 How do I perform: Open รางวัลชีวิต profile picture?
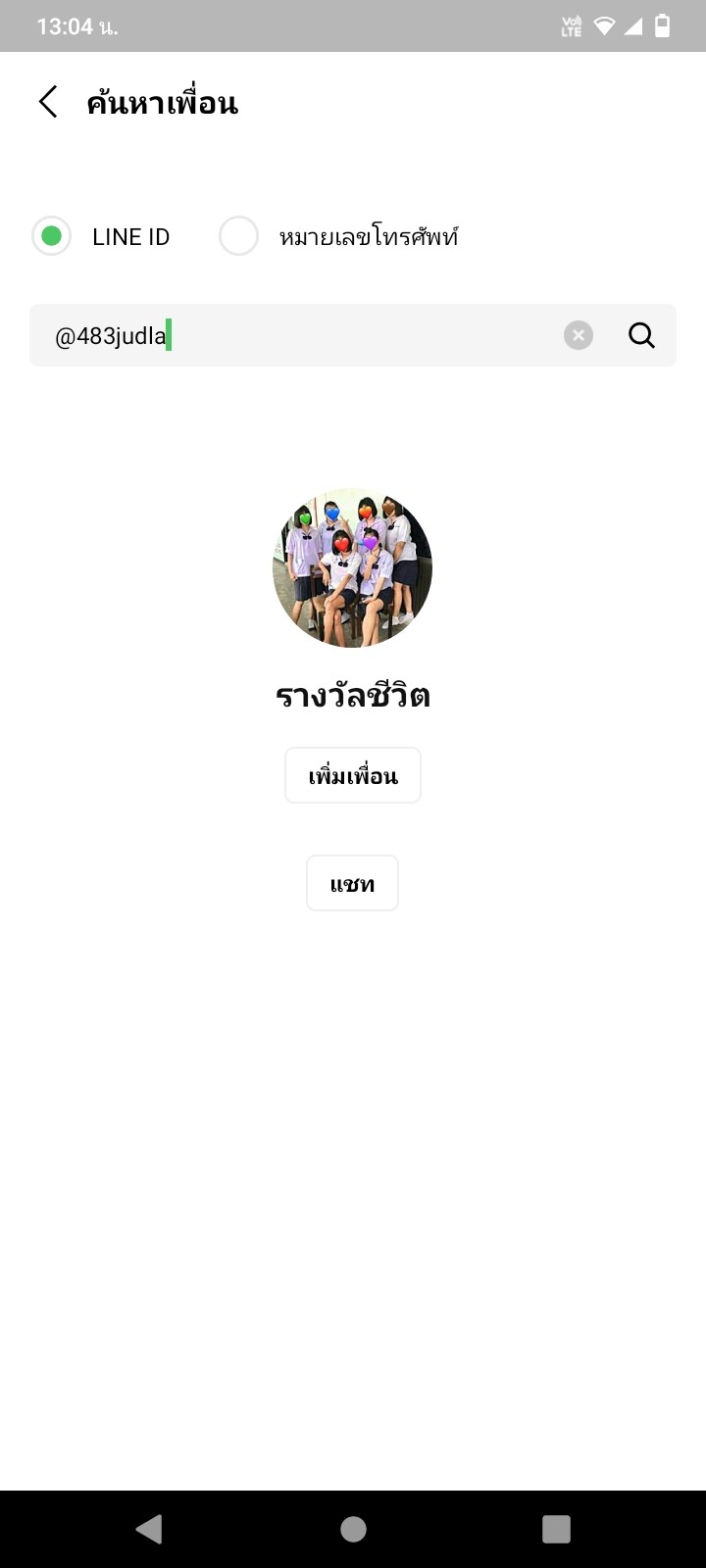click(x=352, y=567)
